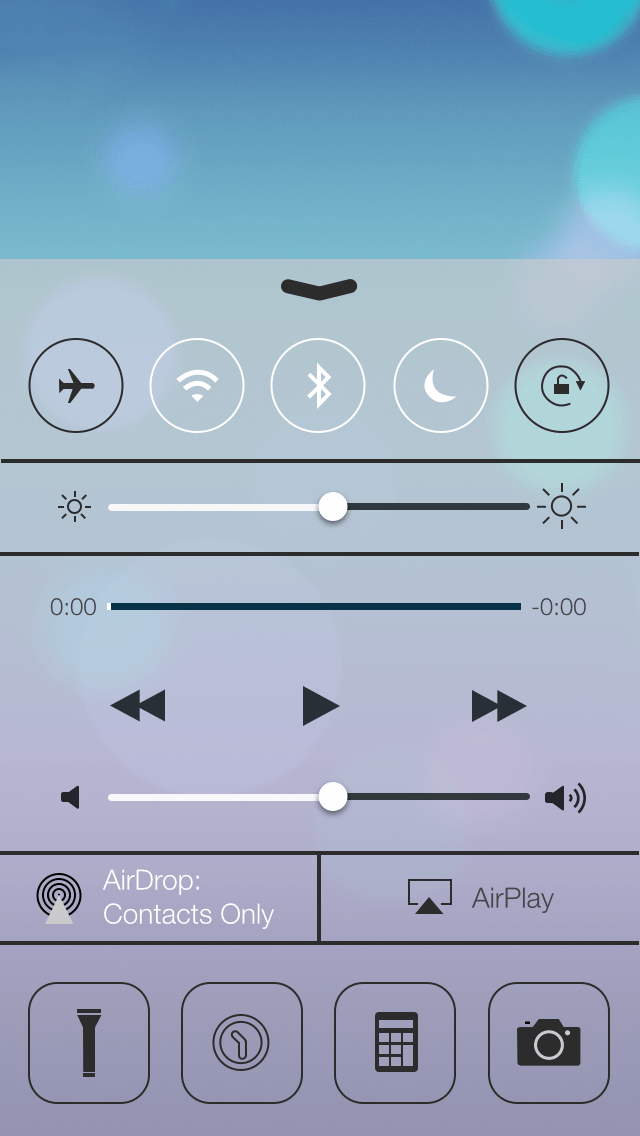This screenshot has width=640, height=1136.
Task: Tap the playback progress bar
Action: (x=315, y=607)
